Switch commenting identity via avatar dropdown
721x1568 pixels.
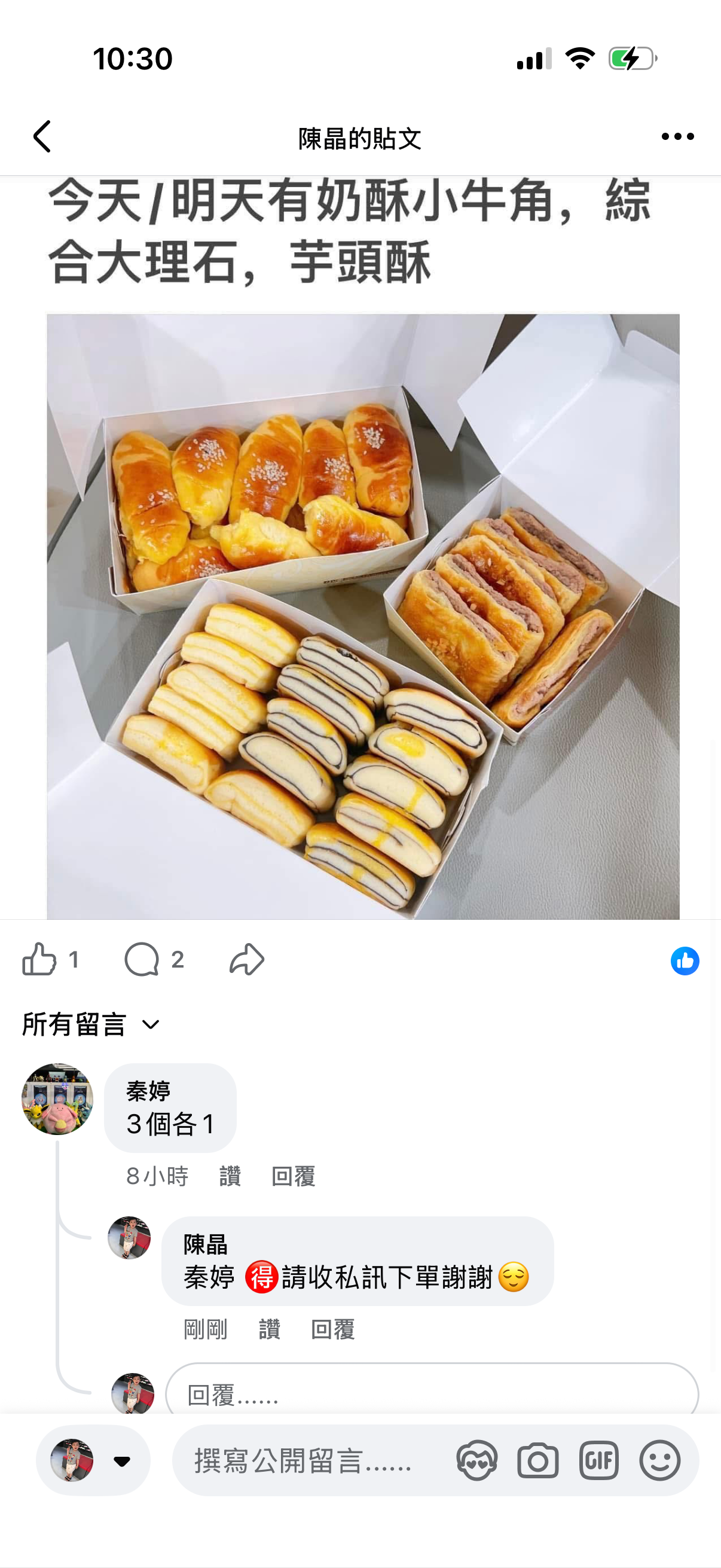click(x=93, y=1460)
